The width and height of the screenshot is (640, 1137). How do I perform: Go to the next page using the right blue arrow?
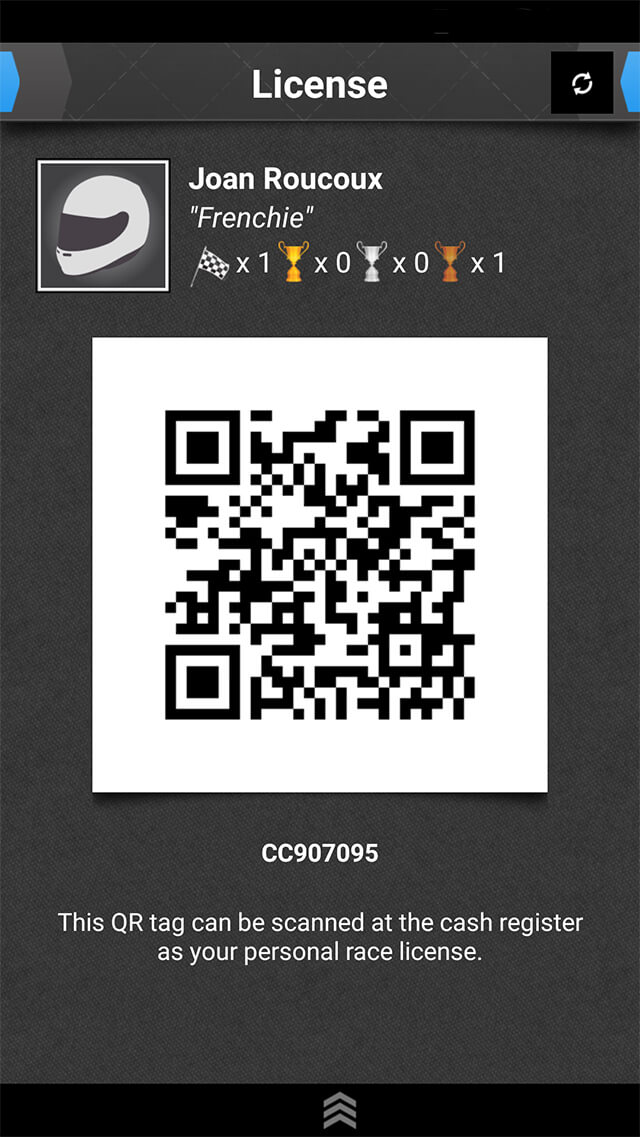[x=631, y=82]
